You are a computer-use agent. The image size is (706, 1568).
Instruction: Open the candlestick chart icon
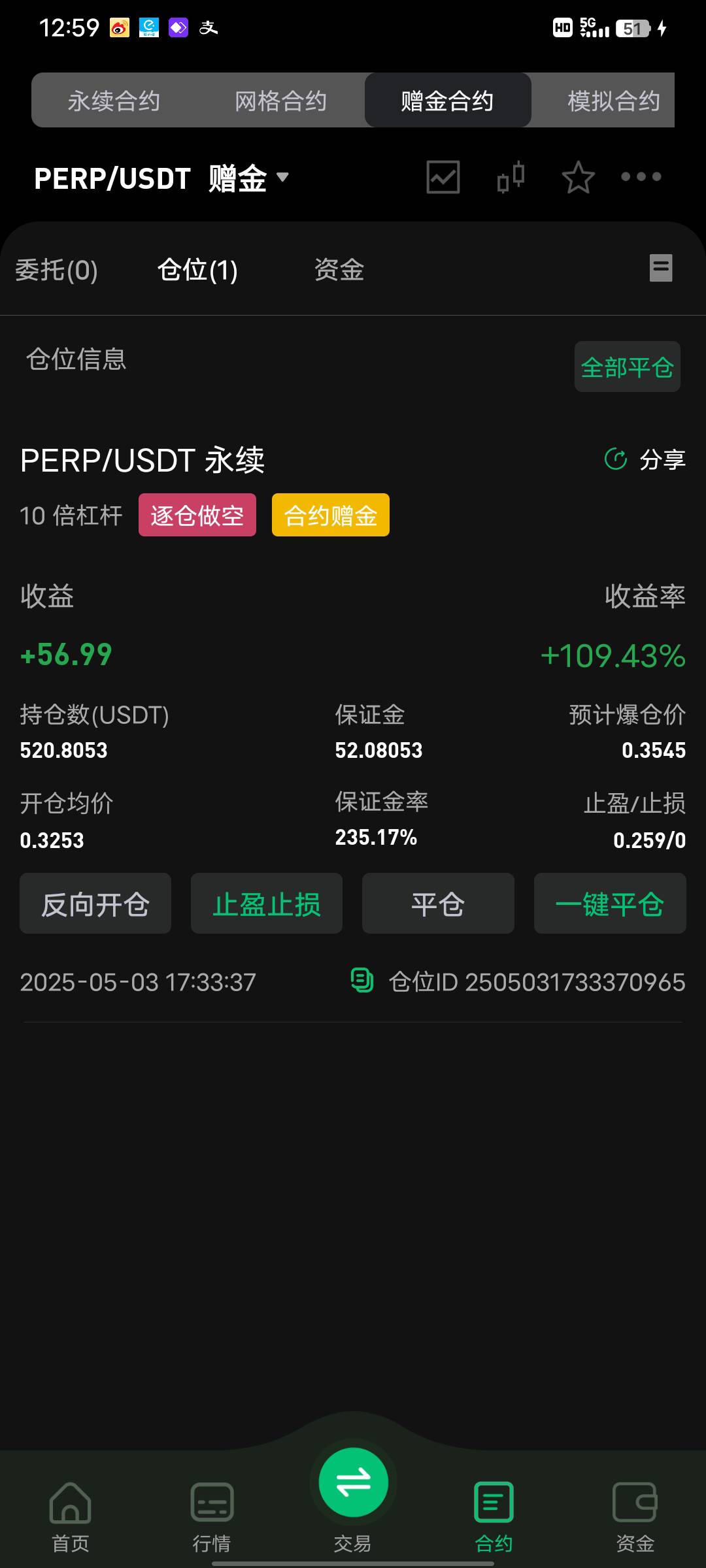click(x=511, y=177)
